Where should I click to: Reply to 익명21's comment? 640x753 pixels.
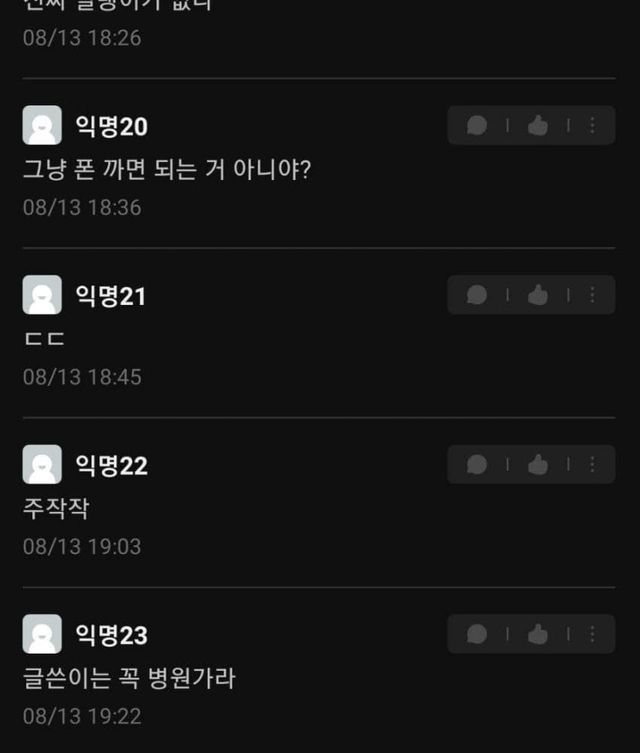pyautogui.click(x=477, y=295)
